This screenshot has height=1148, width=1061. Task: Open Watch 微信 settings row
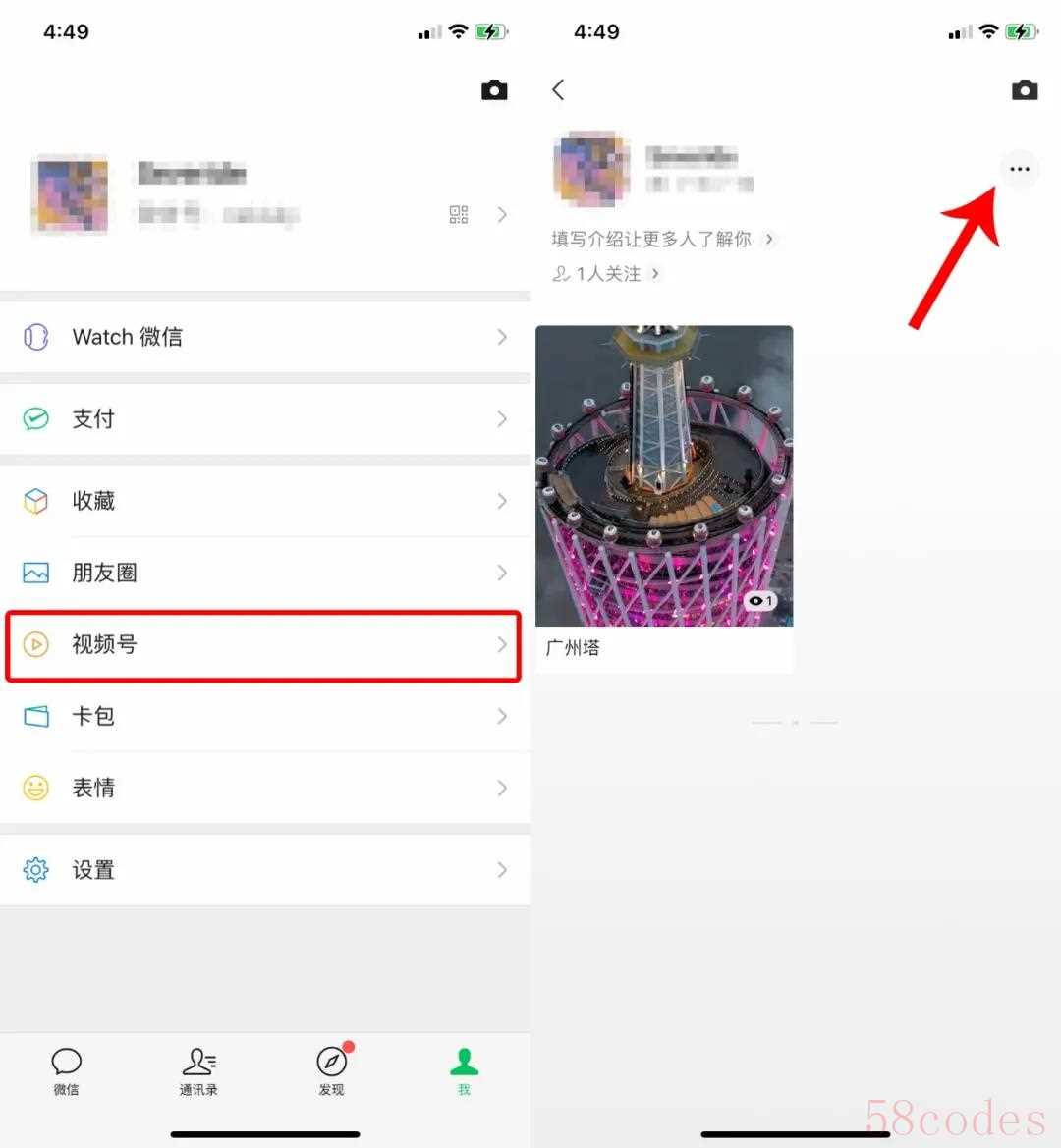[263, 337]
